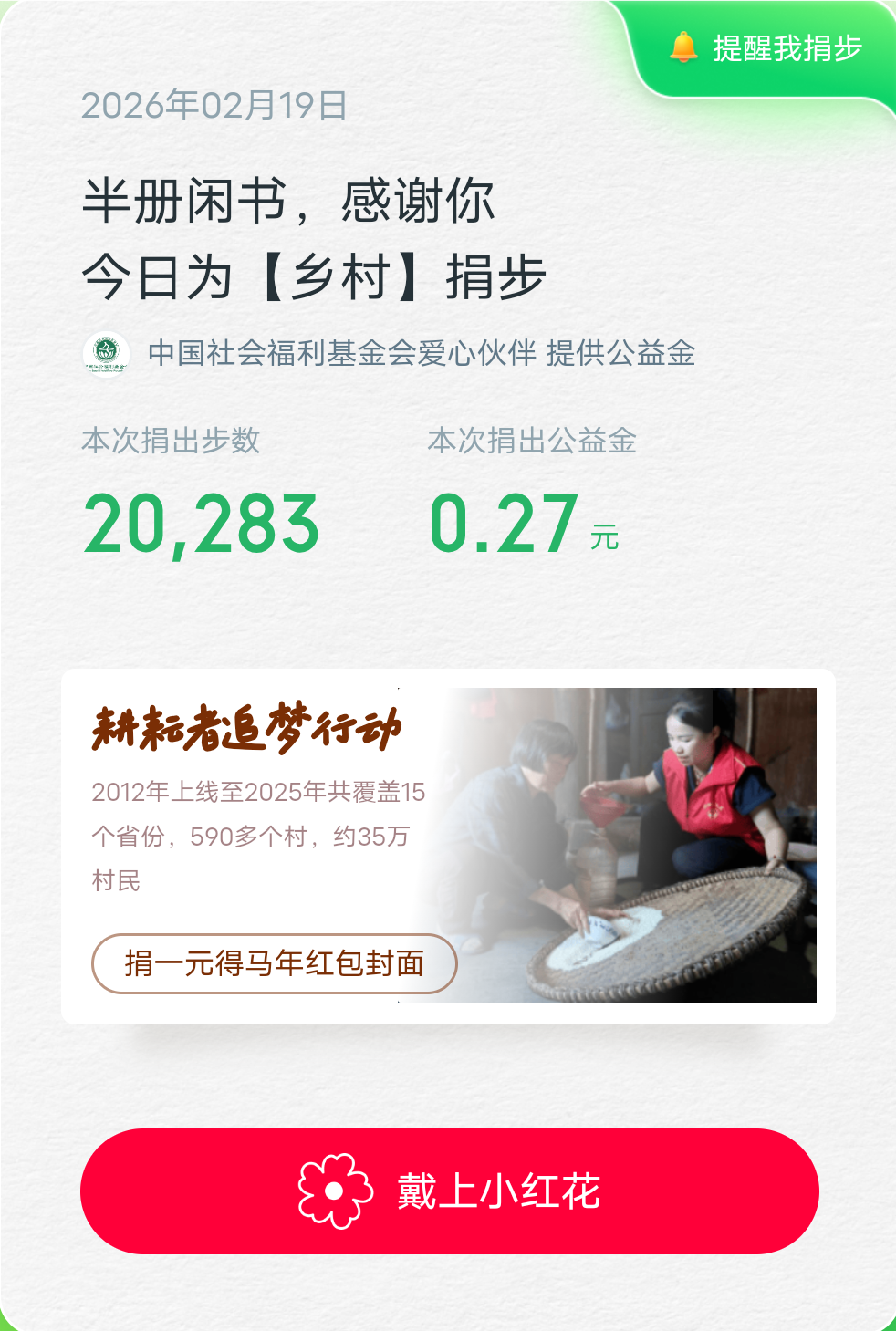The image size is (896, 1331).
Task: Open the 耕耘者追梦行动 project card
Action: pyautogui.click(x=620, y=821)
